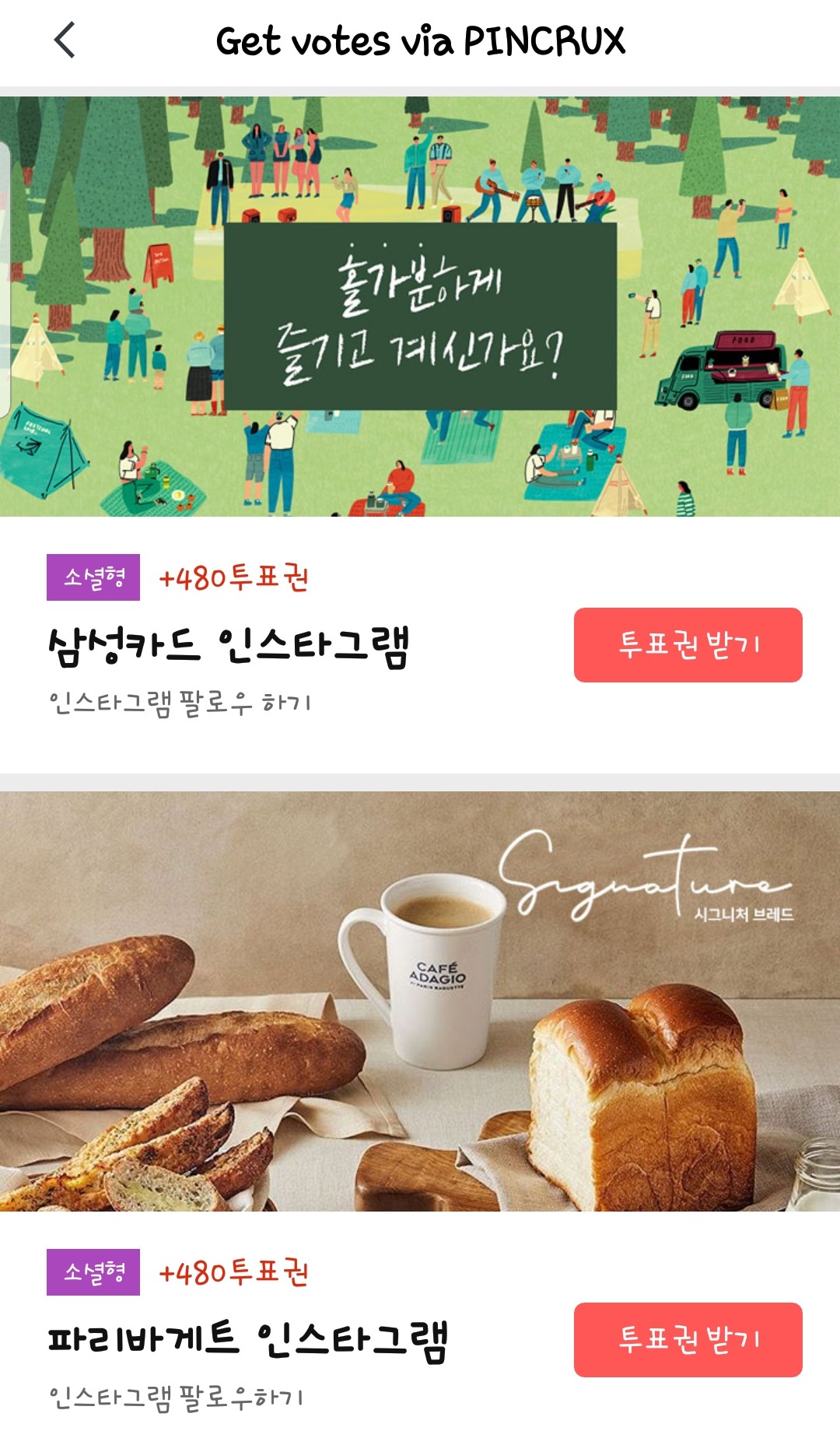Open the 삼성카드 festival banner offer

[420, 307]
